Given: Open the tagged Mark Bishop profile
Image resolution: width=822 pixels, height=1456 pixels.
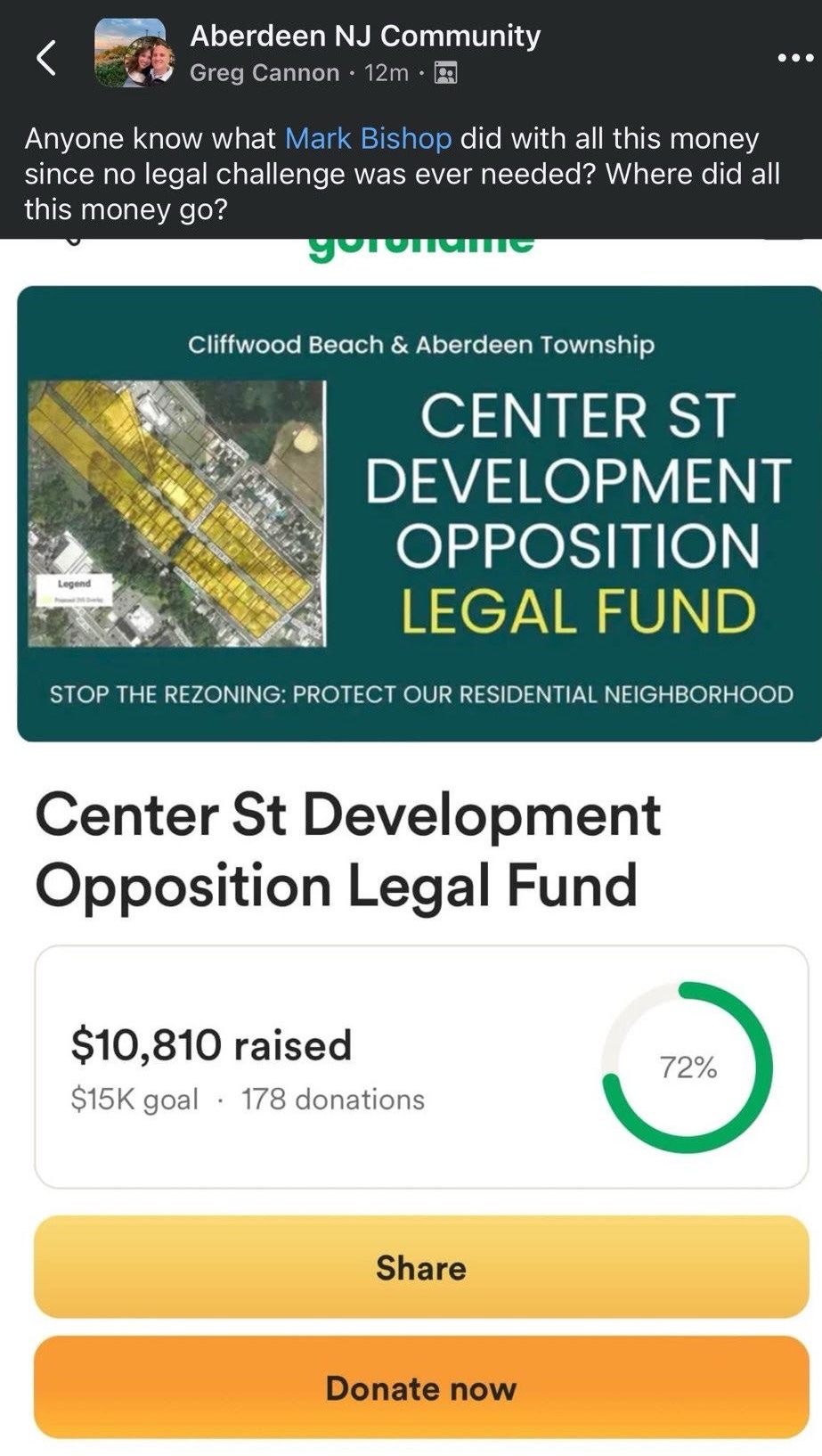Looking at the screenshot, I should 368,139.
